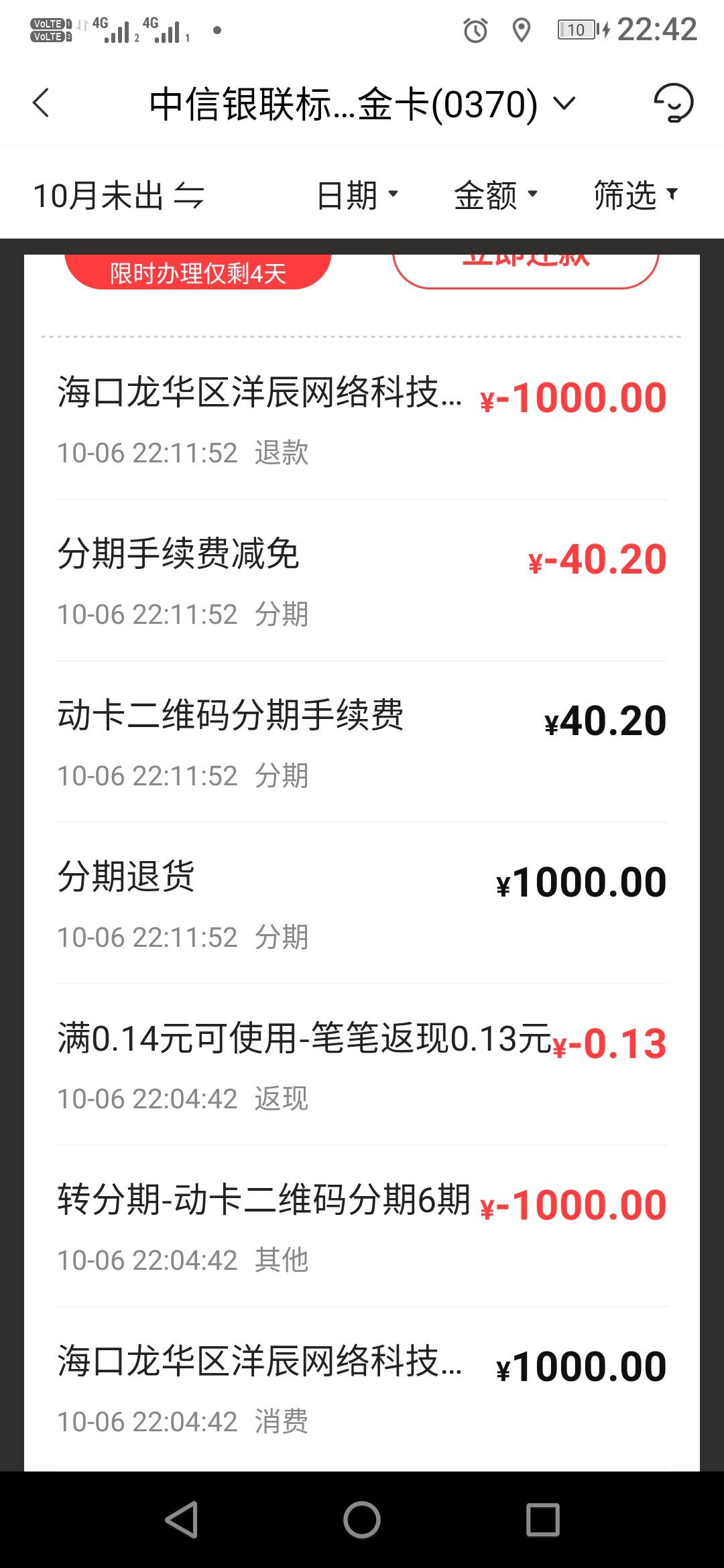Viewport: 724px width, 1568px height.
Task: Open the 笔笔返现0.13元 cashback record
Action: click(x=362, y=1065)
